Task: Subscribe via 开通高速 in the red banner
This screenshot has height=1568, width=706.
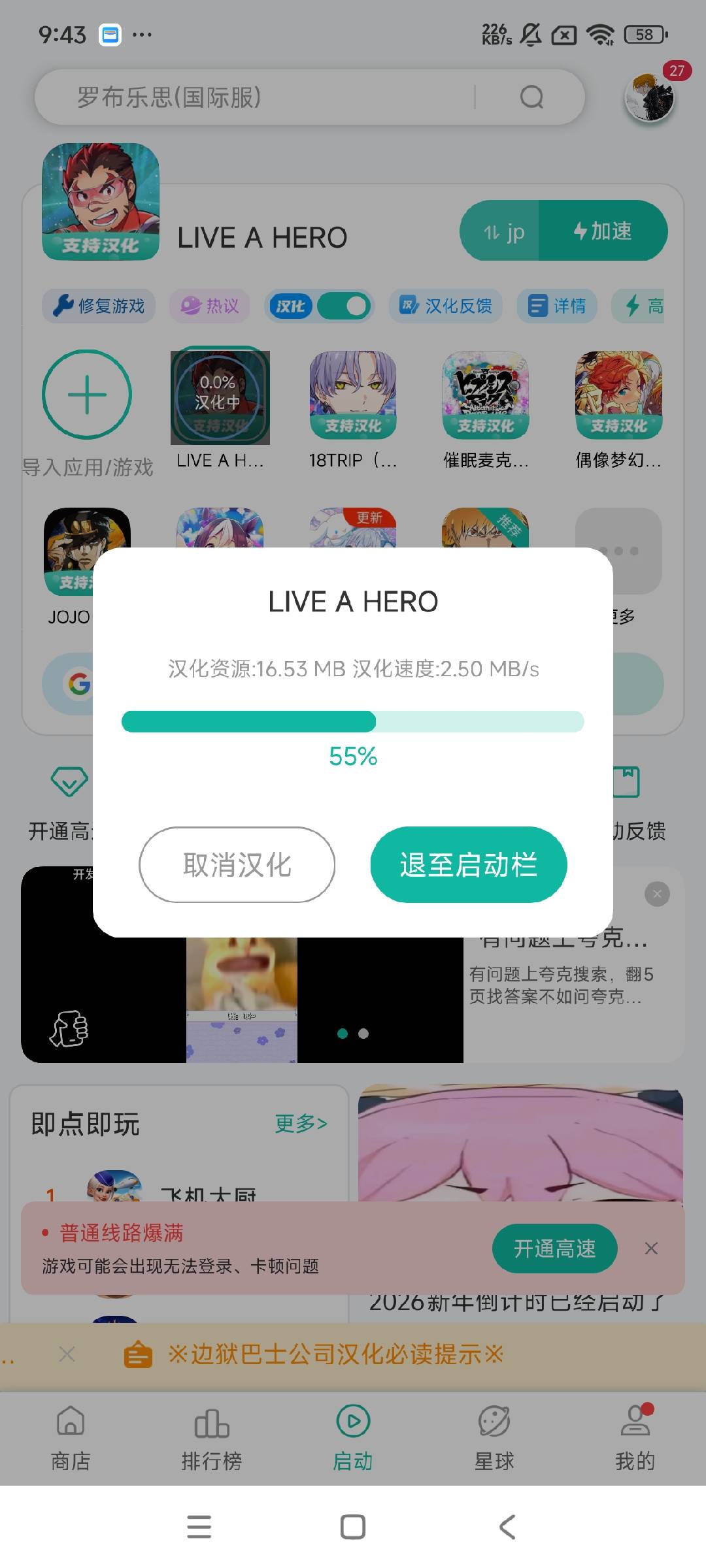Action: click(x=554, y=1249)
